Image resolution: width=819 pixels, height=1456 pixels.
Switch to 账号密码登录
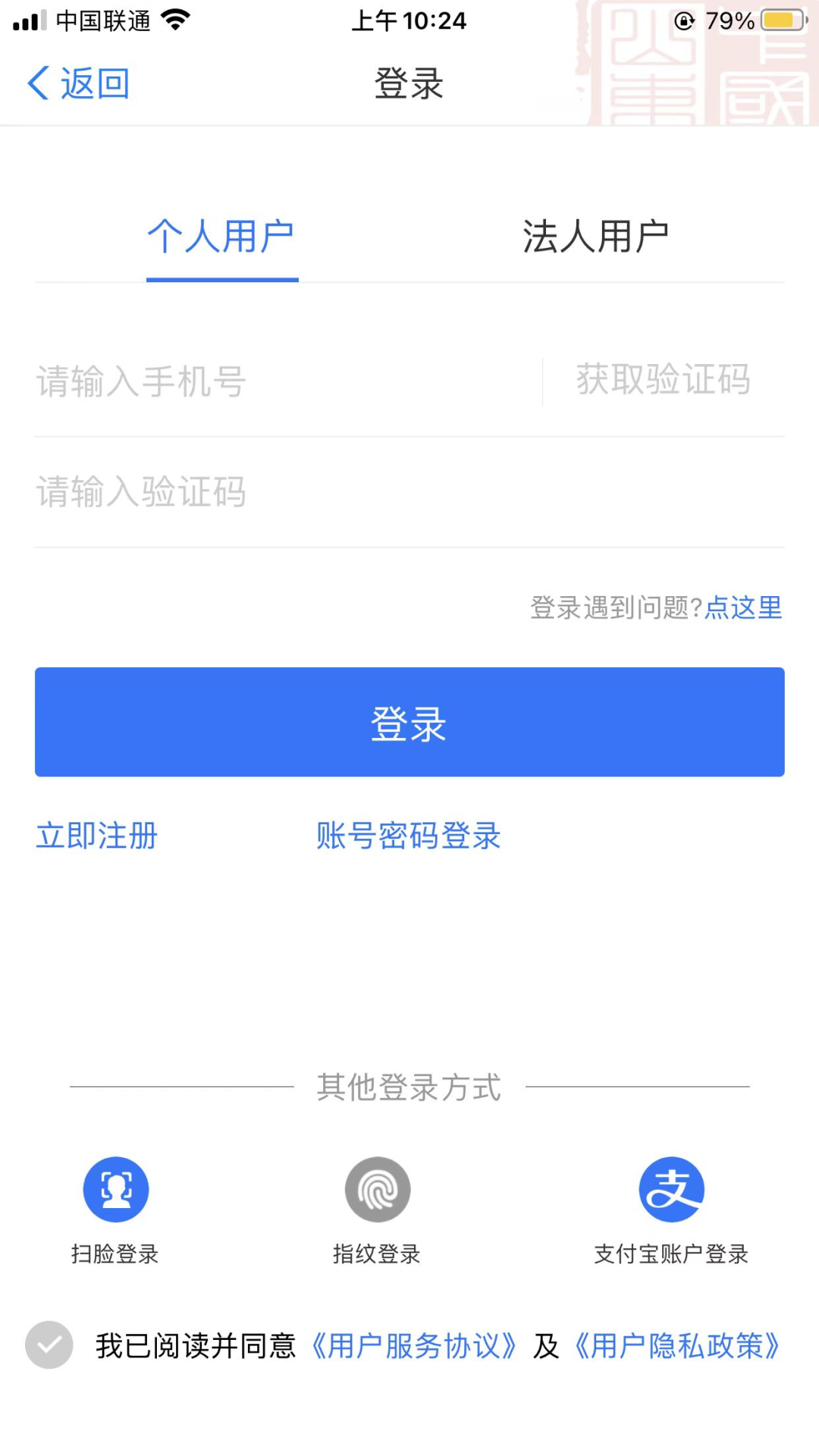(x=409, y=836)
